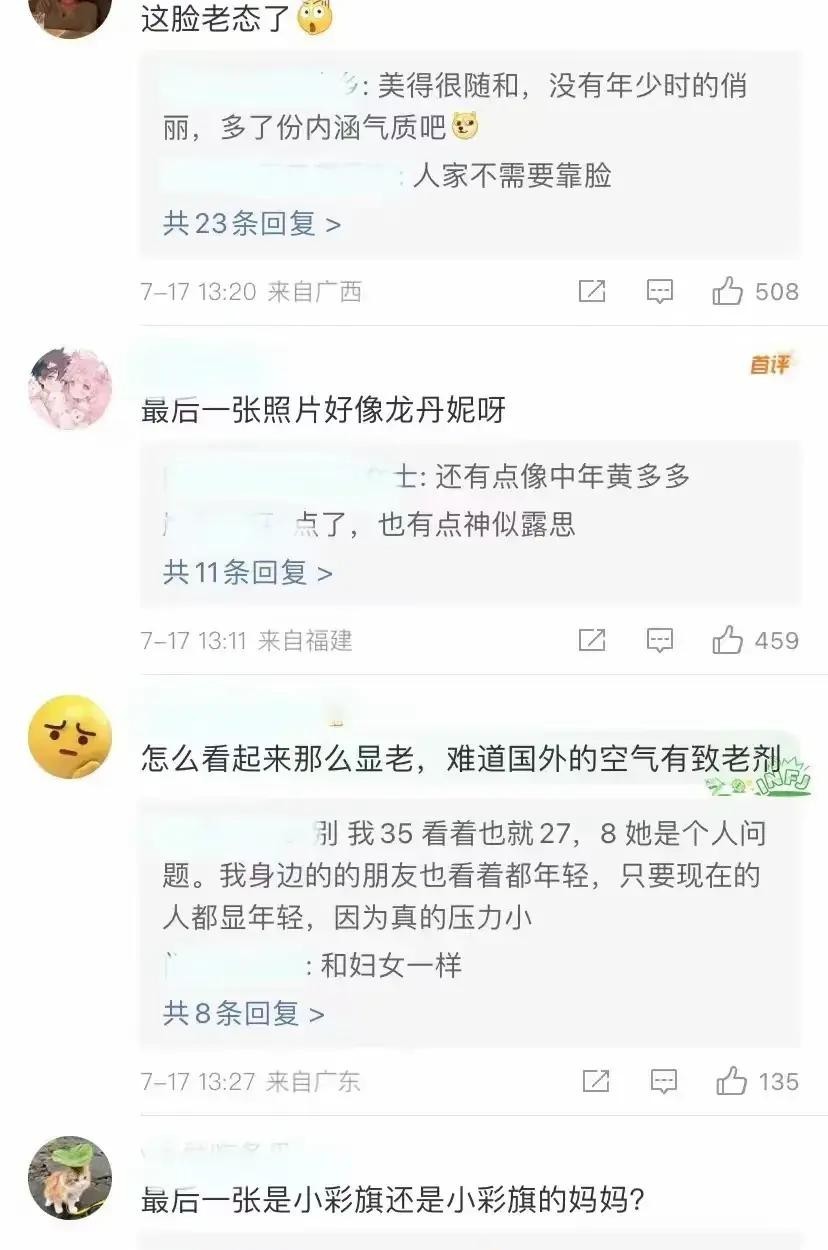828x1250 pixels.
Task: Reply to the comment from 广东
Action: click(x=663, y=1081)
